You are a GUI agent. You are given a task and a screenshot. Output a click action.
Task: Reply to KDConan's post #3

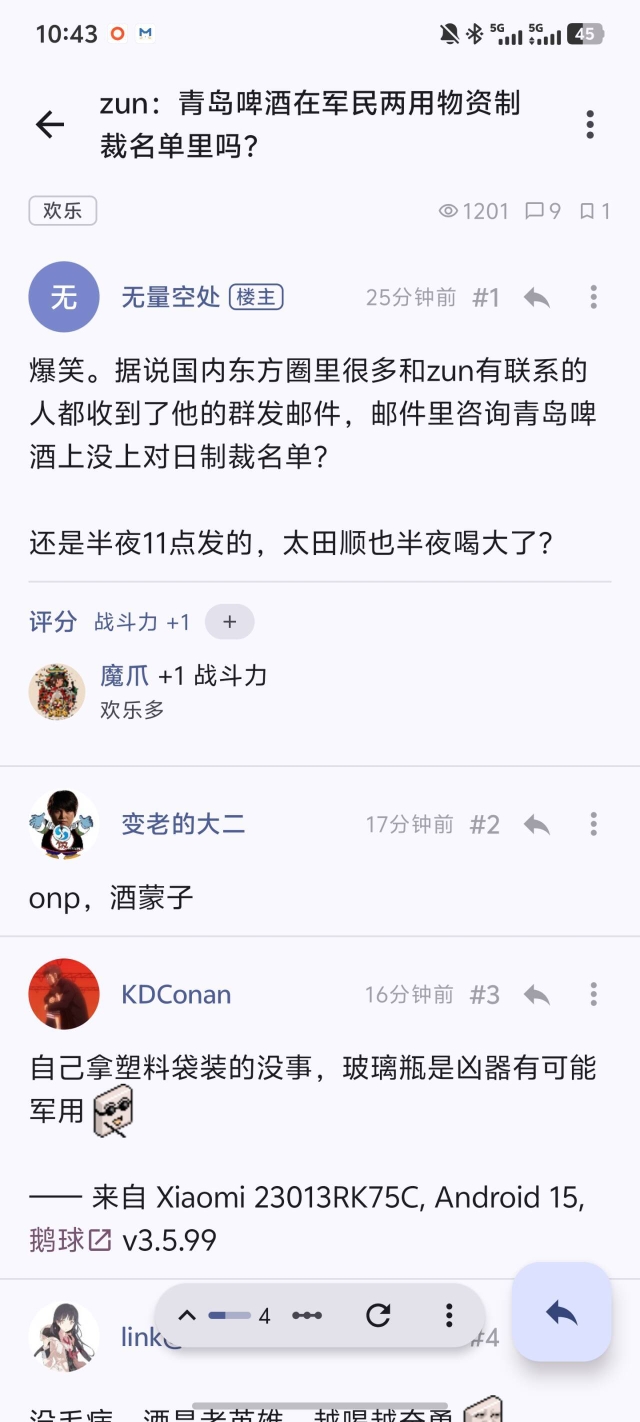[537, 994]
